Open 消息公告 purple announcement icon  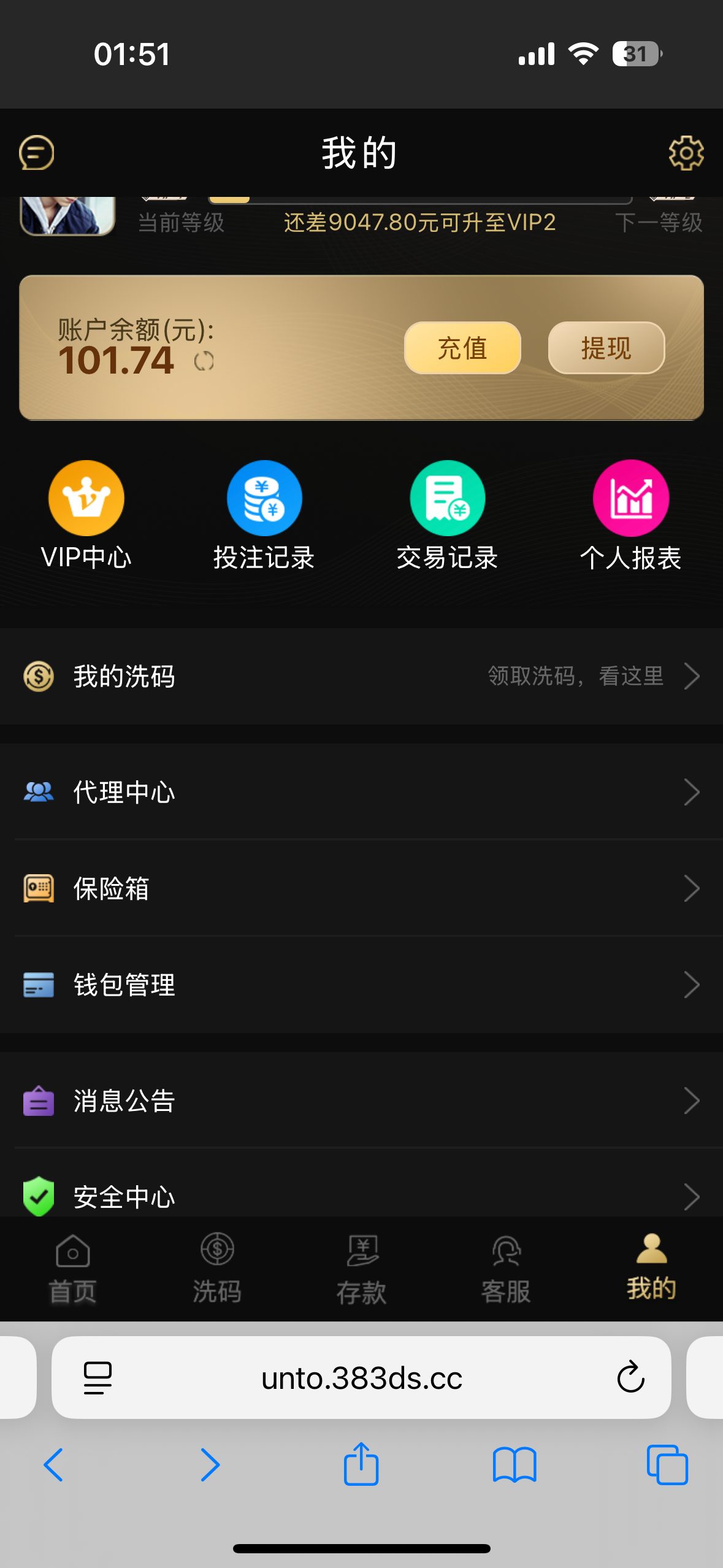pyautogui.click(x=37, y=1100)
